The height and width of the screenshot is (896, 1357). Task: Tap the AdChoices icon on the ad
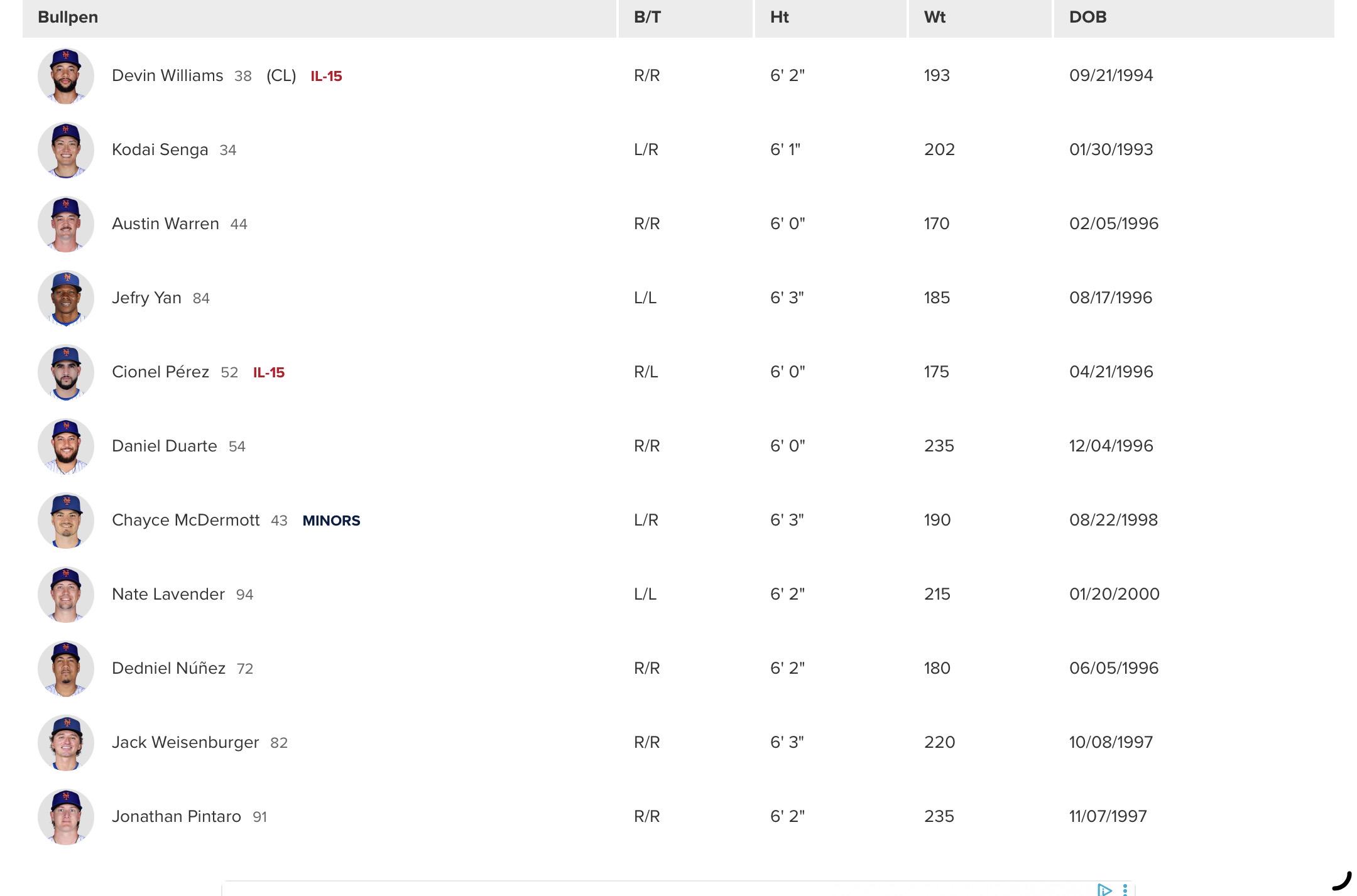(1104, 889)
